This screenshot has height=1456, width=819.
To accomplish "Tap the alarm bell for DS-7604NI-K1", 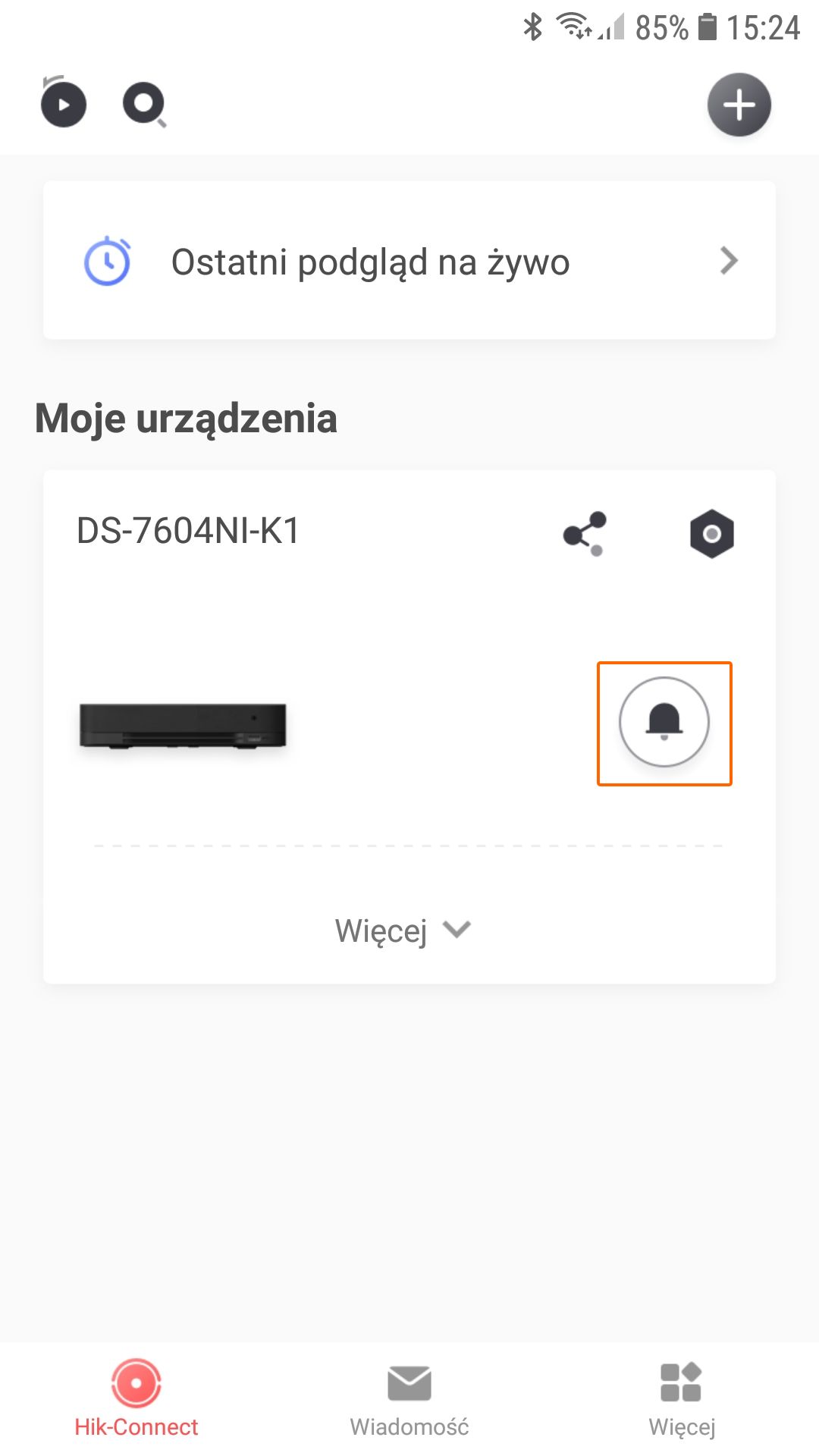I will pyautogui.click(x=664, y=723).
